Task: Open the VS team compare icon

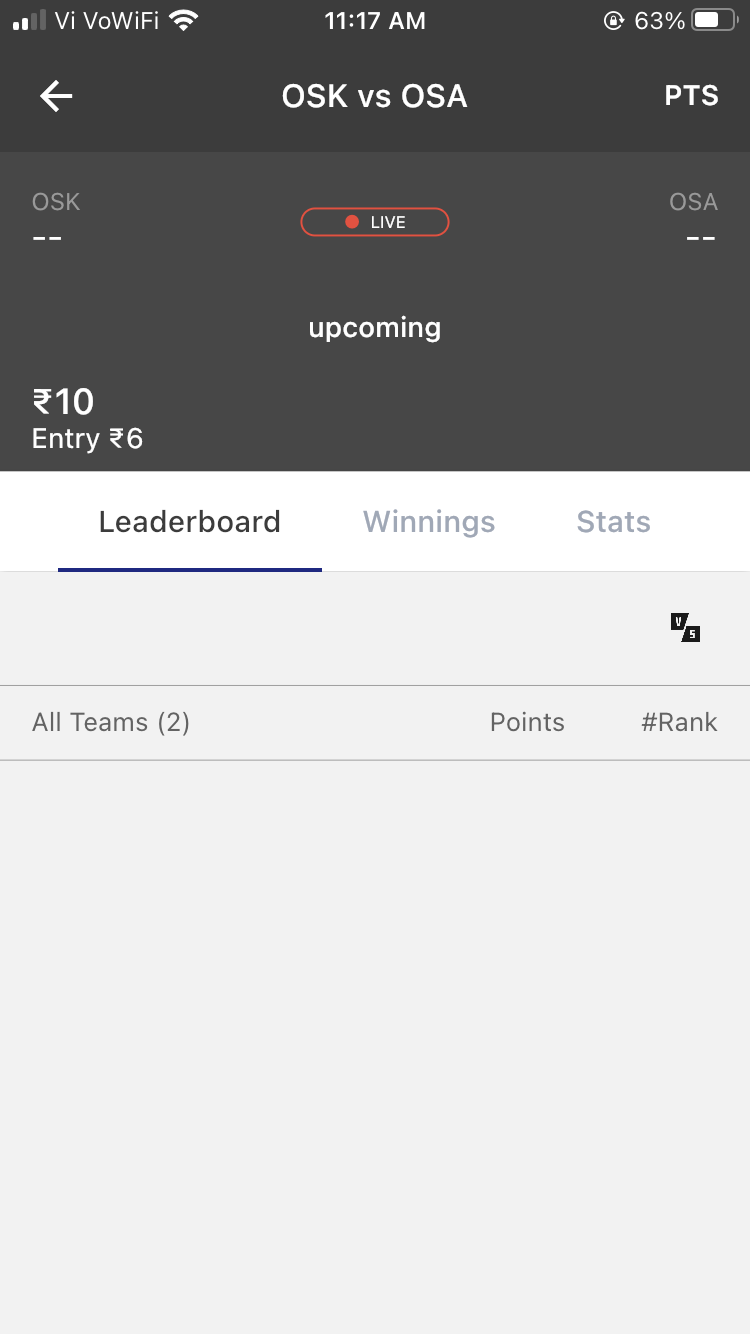Action: (685, 628)
